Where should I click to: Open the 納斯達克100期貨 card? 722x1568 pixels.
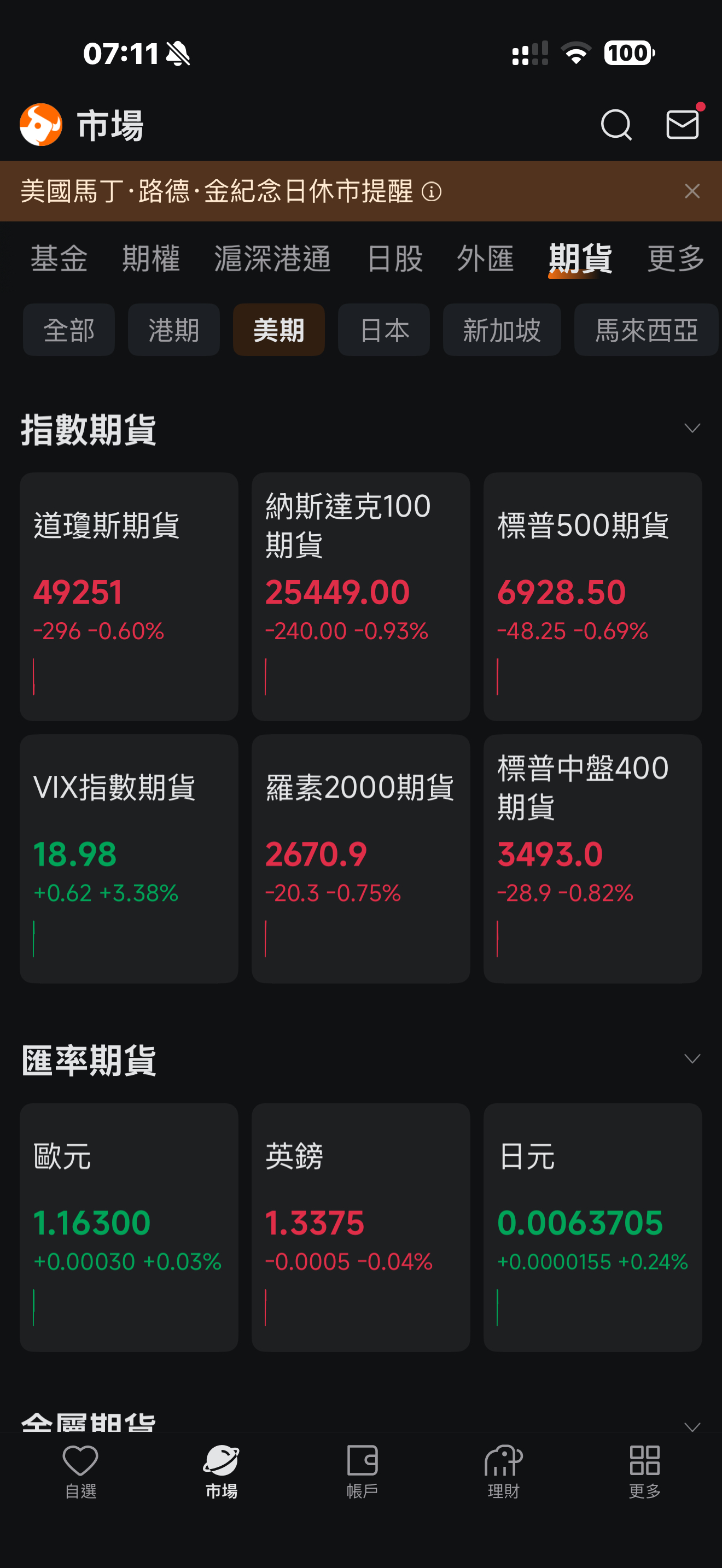360,596
